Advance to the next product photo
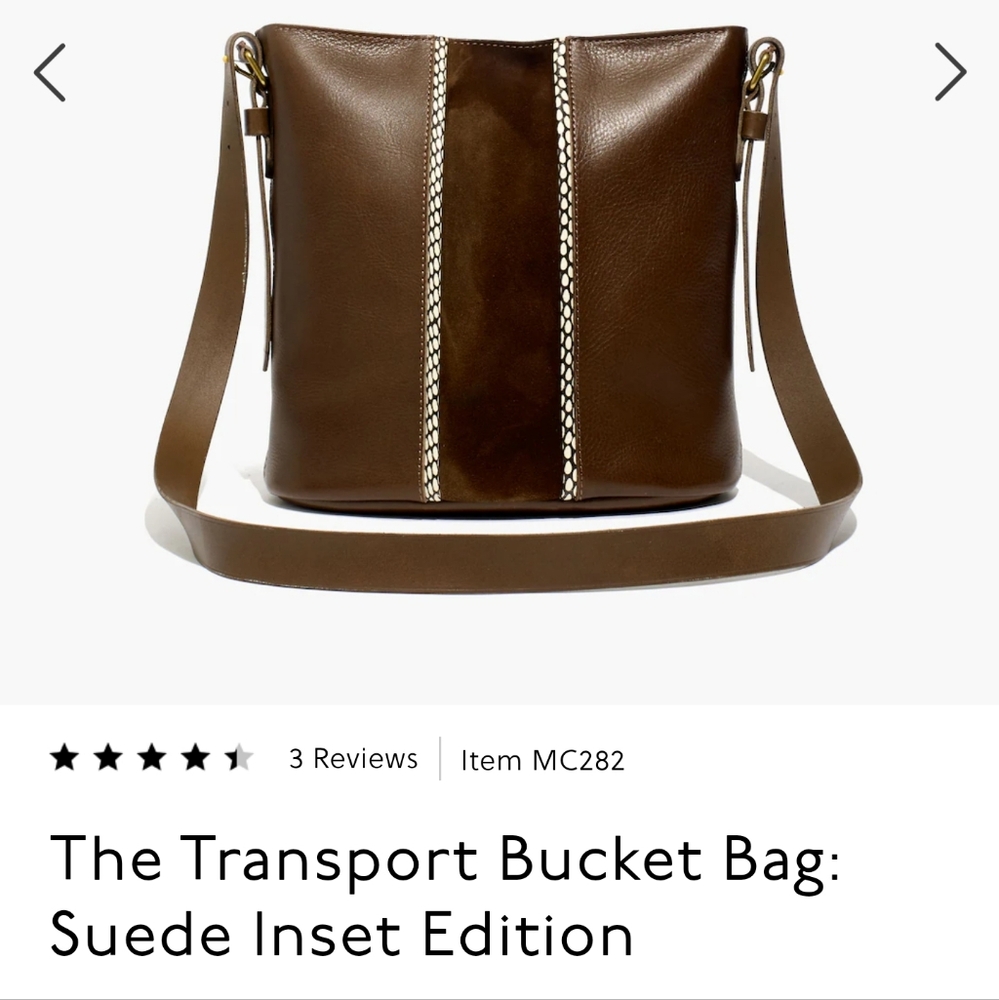Image resolution: width=999 pixels, height=1000 pixels. pos(950,72)
